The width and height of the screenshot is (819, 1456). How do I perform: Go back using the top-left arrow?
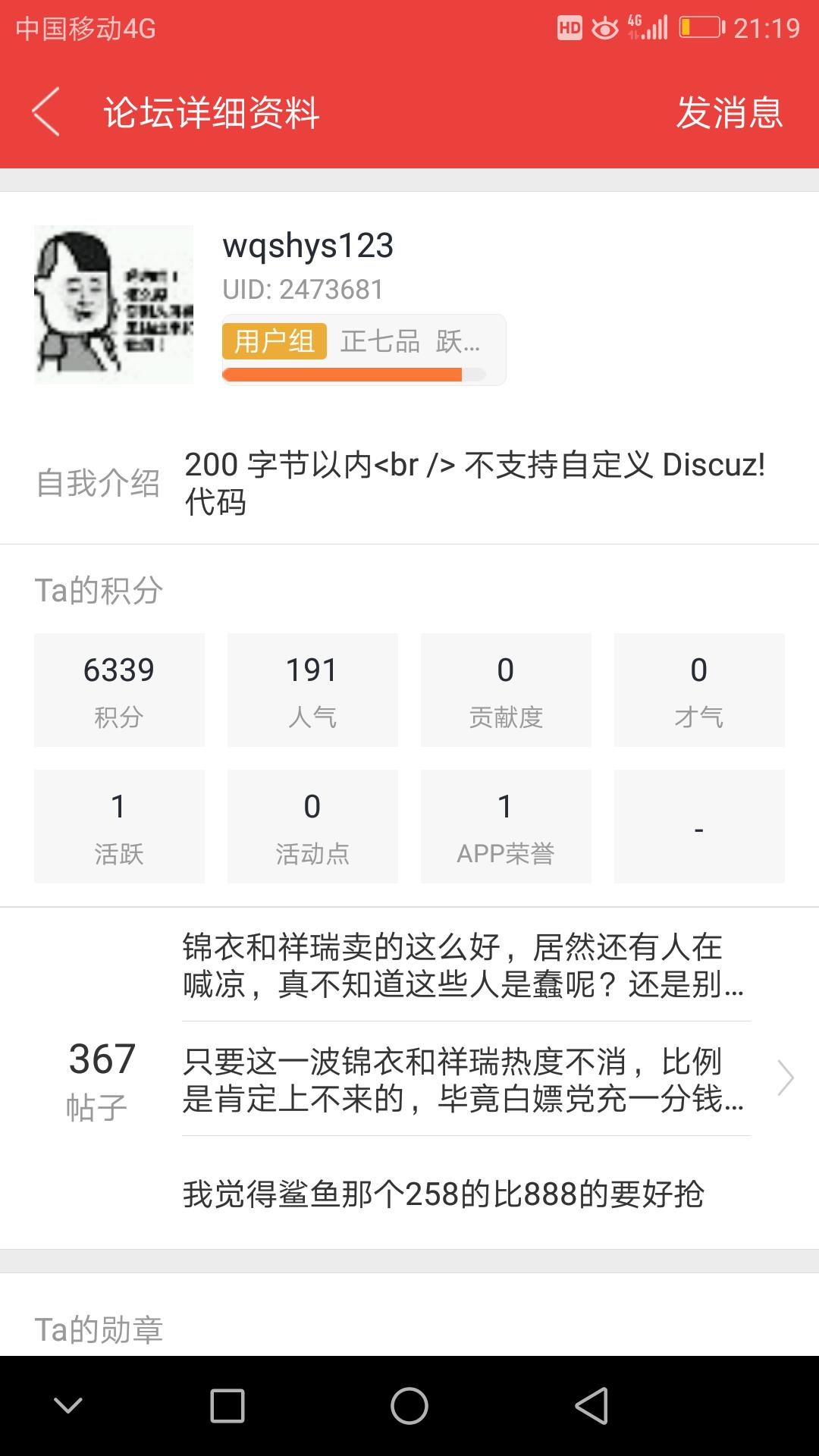[45, 112]
